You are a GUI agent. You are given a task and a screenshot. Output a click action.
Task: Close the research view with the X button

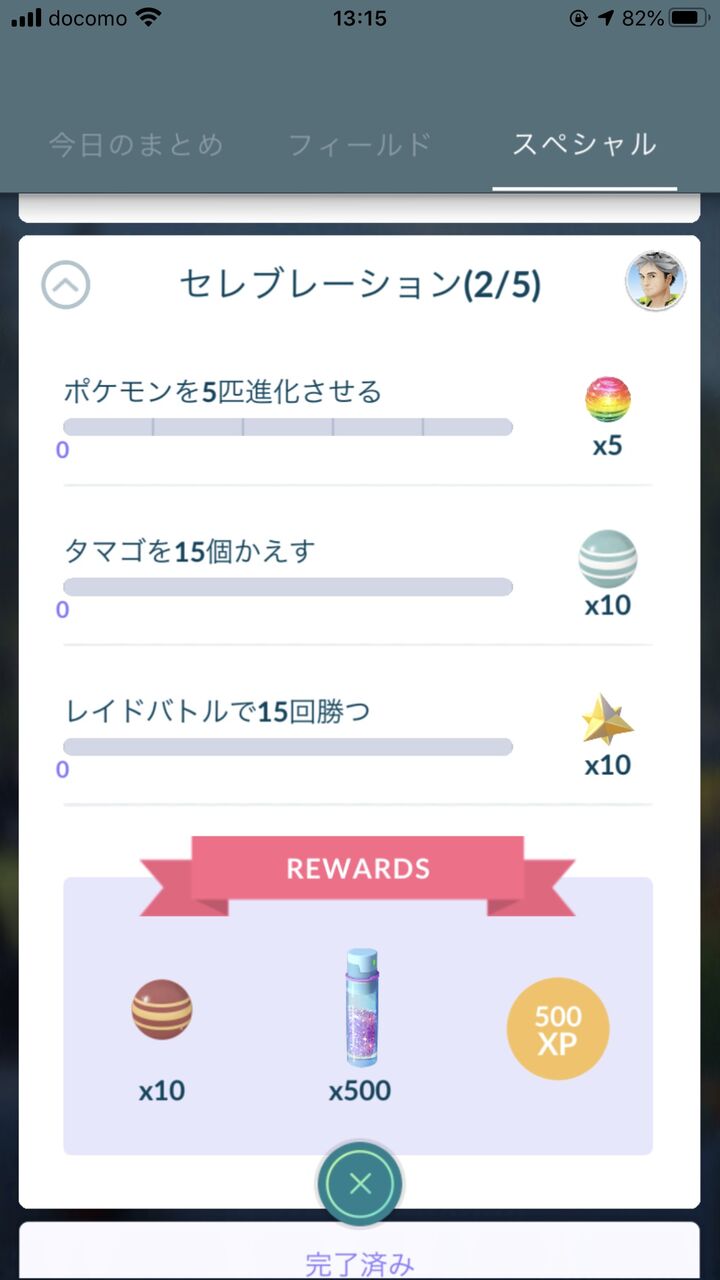click(x=359, y=1183)
